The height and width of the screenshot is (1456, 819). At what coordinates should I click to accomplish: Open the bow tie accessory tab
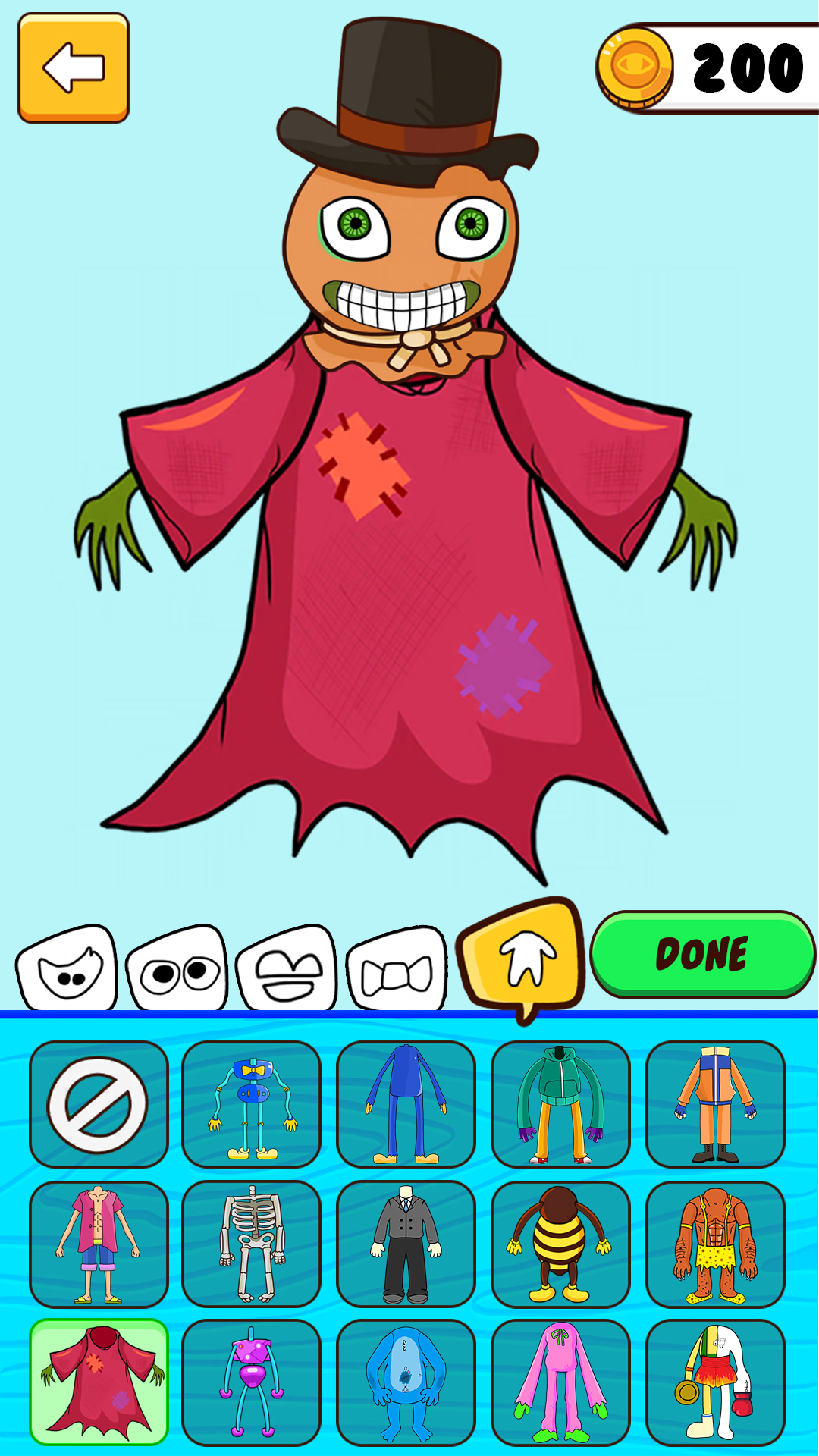[x=397, y=968]
